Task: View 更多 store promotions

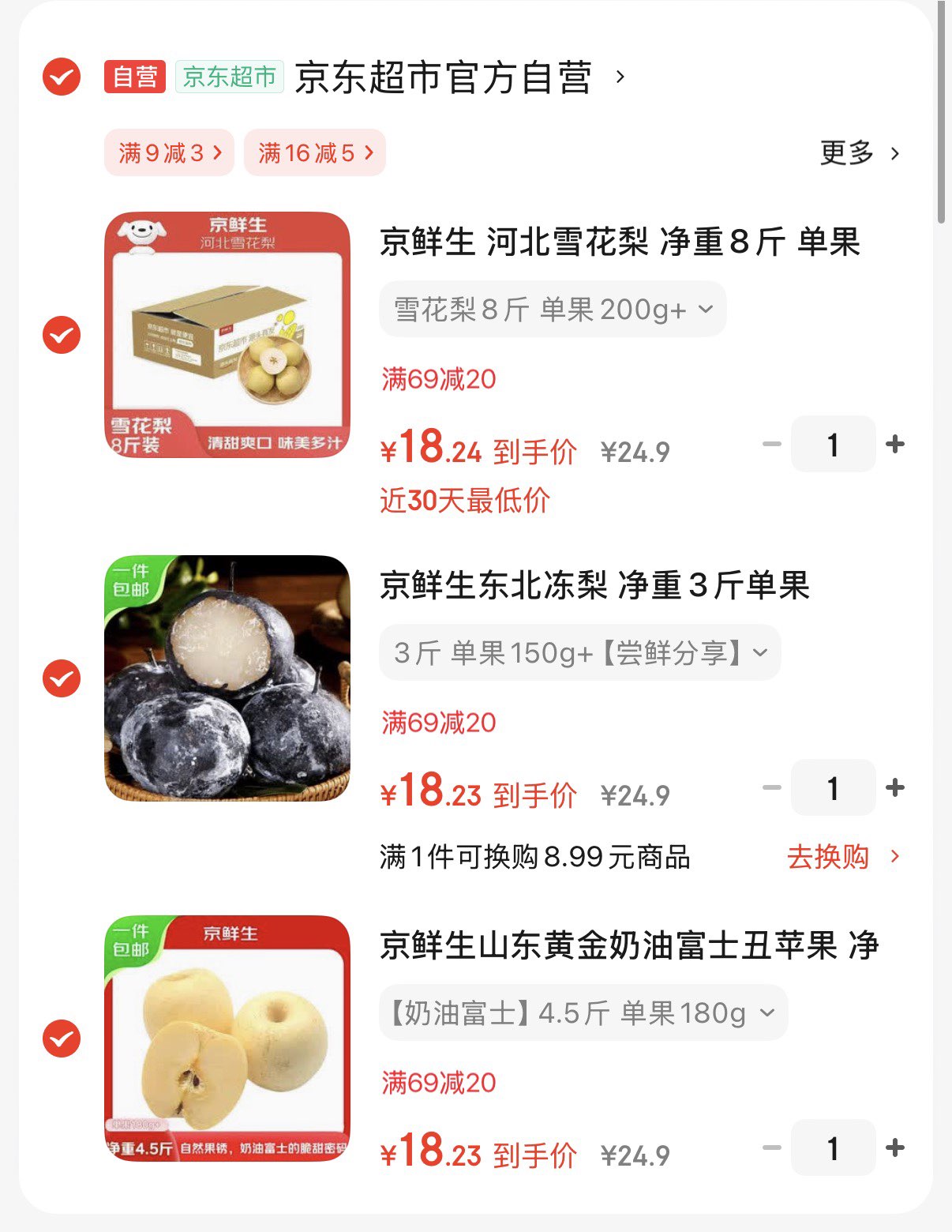Action: (859, 152)
